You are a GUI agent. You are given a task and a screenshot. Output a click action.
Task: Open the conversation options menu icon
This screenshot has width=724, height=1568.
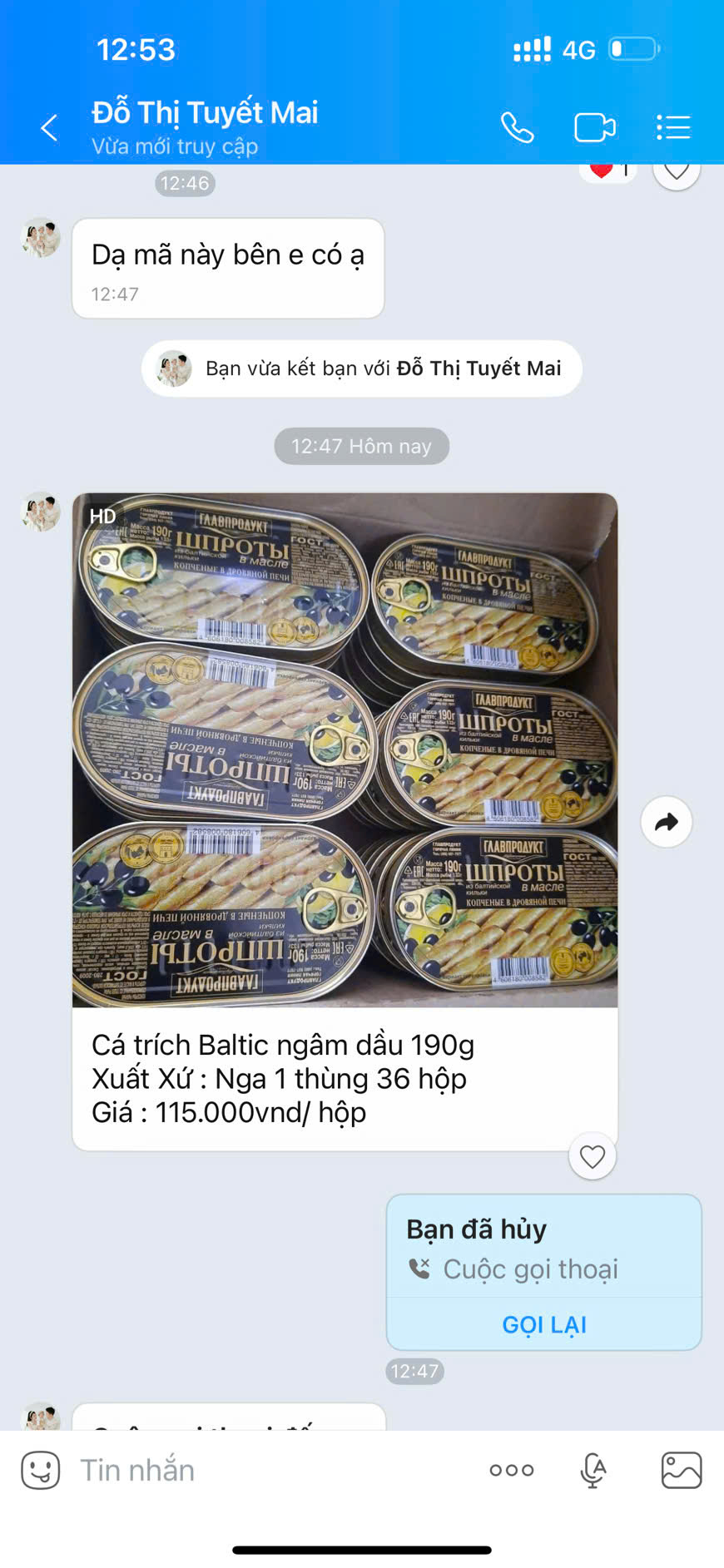click(x=672, y=126)
